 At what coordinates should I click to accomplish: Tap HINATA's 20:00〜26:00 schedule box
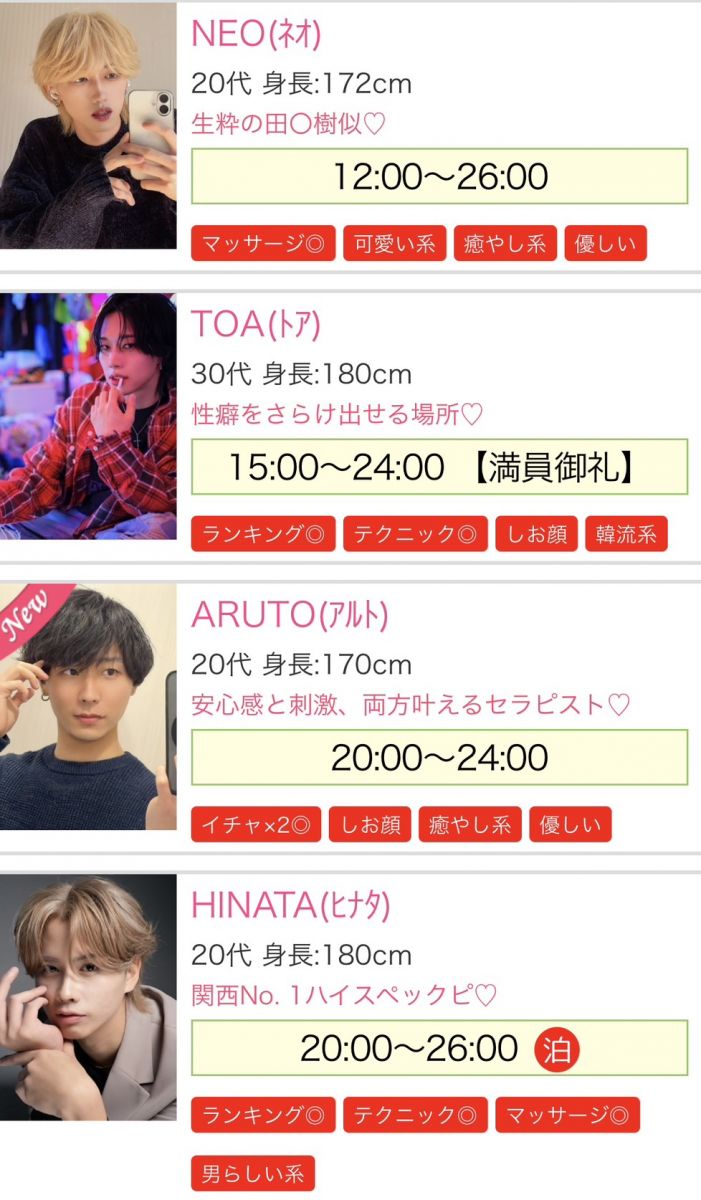click(x=439, y=1047)
